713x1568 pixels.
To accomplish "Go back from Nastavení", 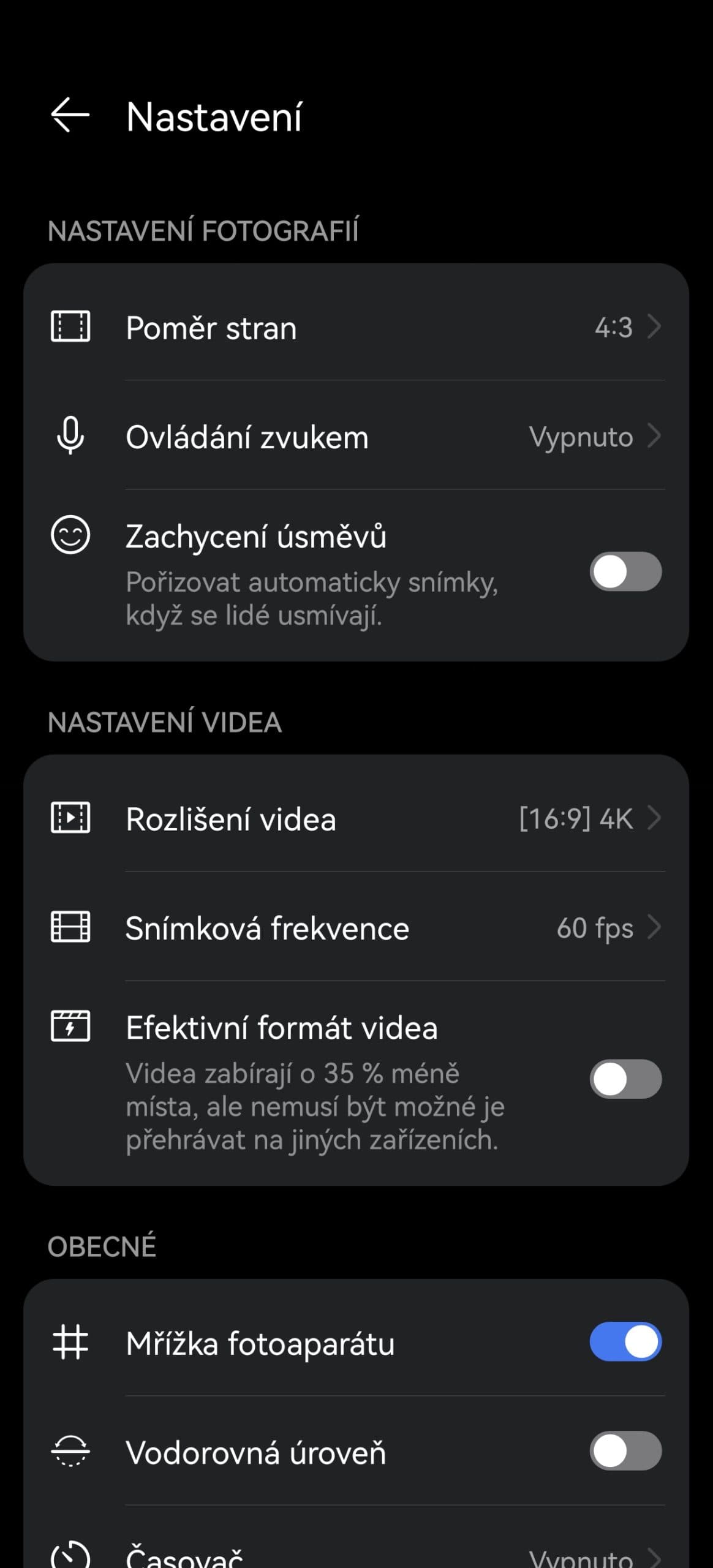I will coord(69,115).
